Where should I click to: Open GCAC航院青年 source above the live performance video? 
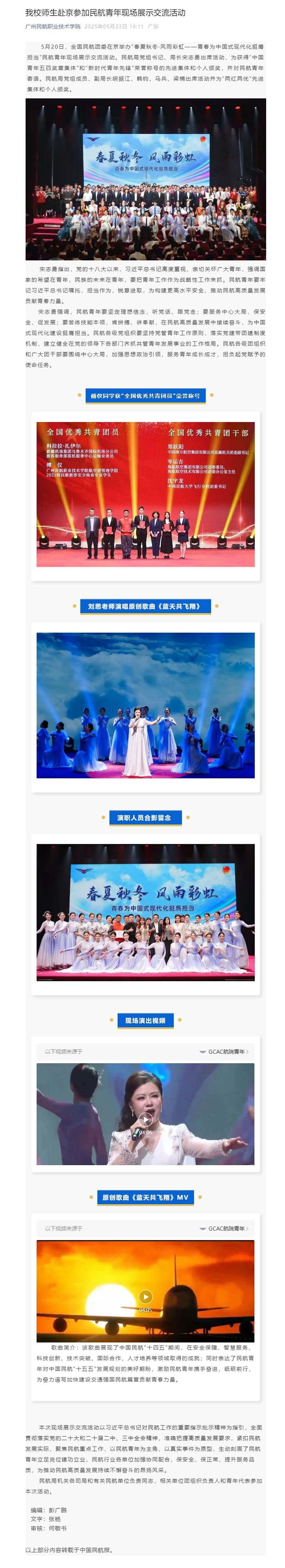pyautogui.click(x=225, y=1051)
